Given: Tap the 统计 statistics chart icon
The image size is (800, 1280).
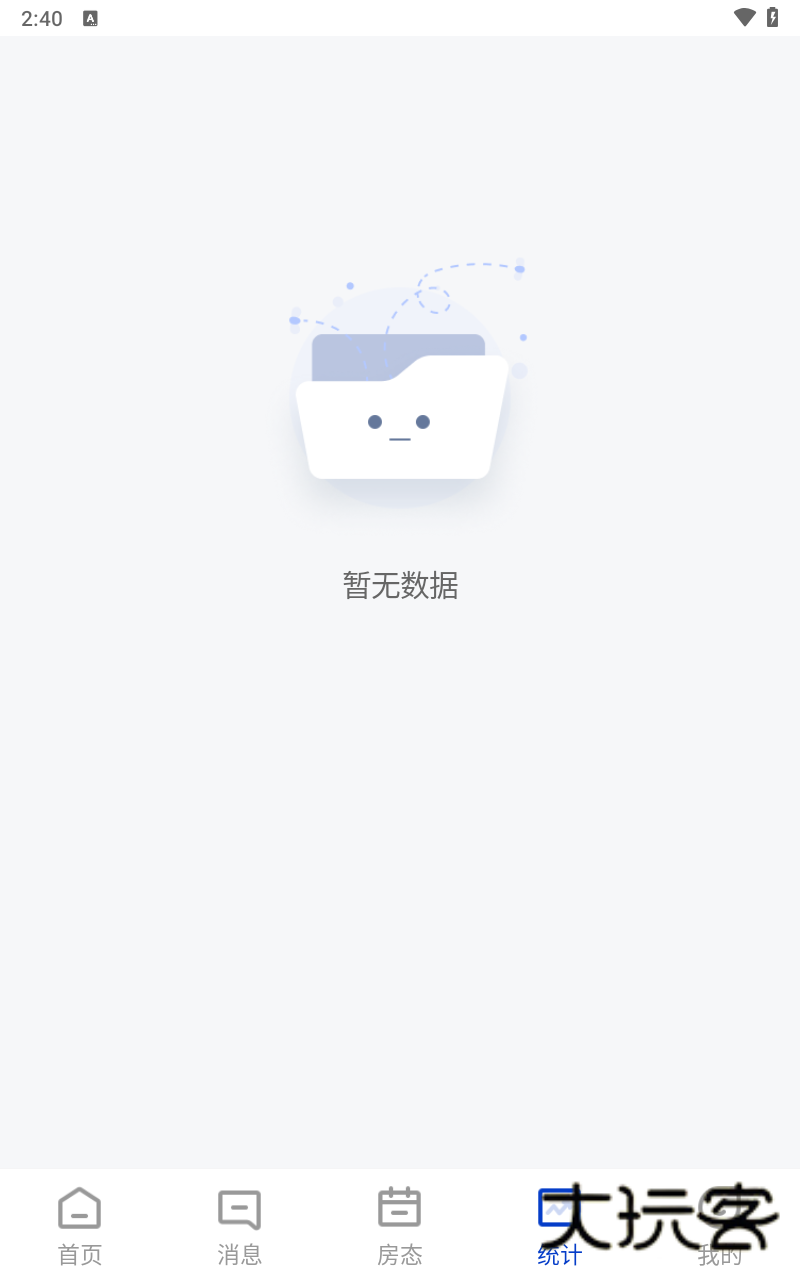Looking at the screenshot, I should tap(558, 1206).
